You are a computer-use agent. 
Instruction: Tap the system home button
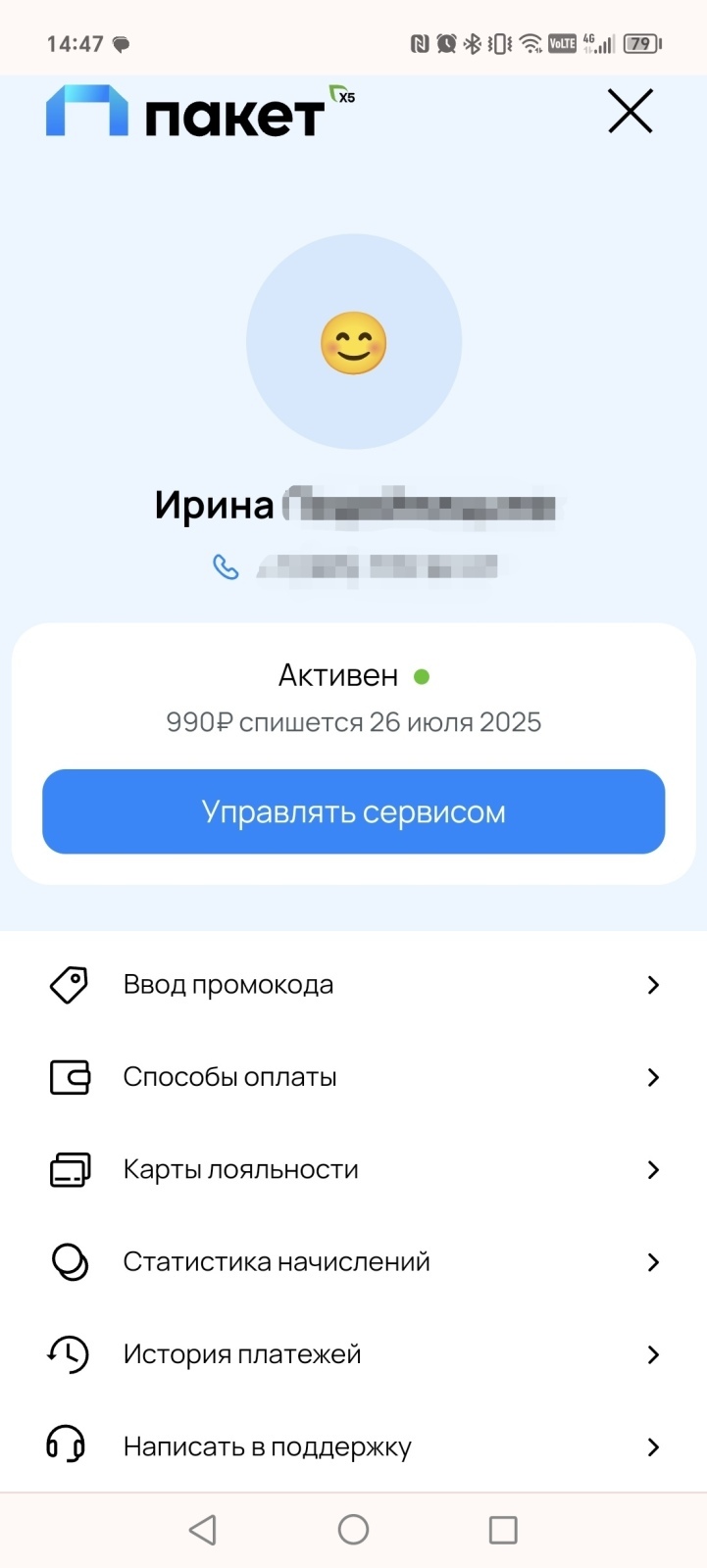click(353, 1530)
